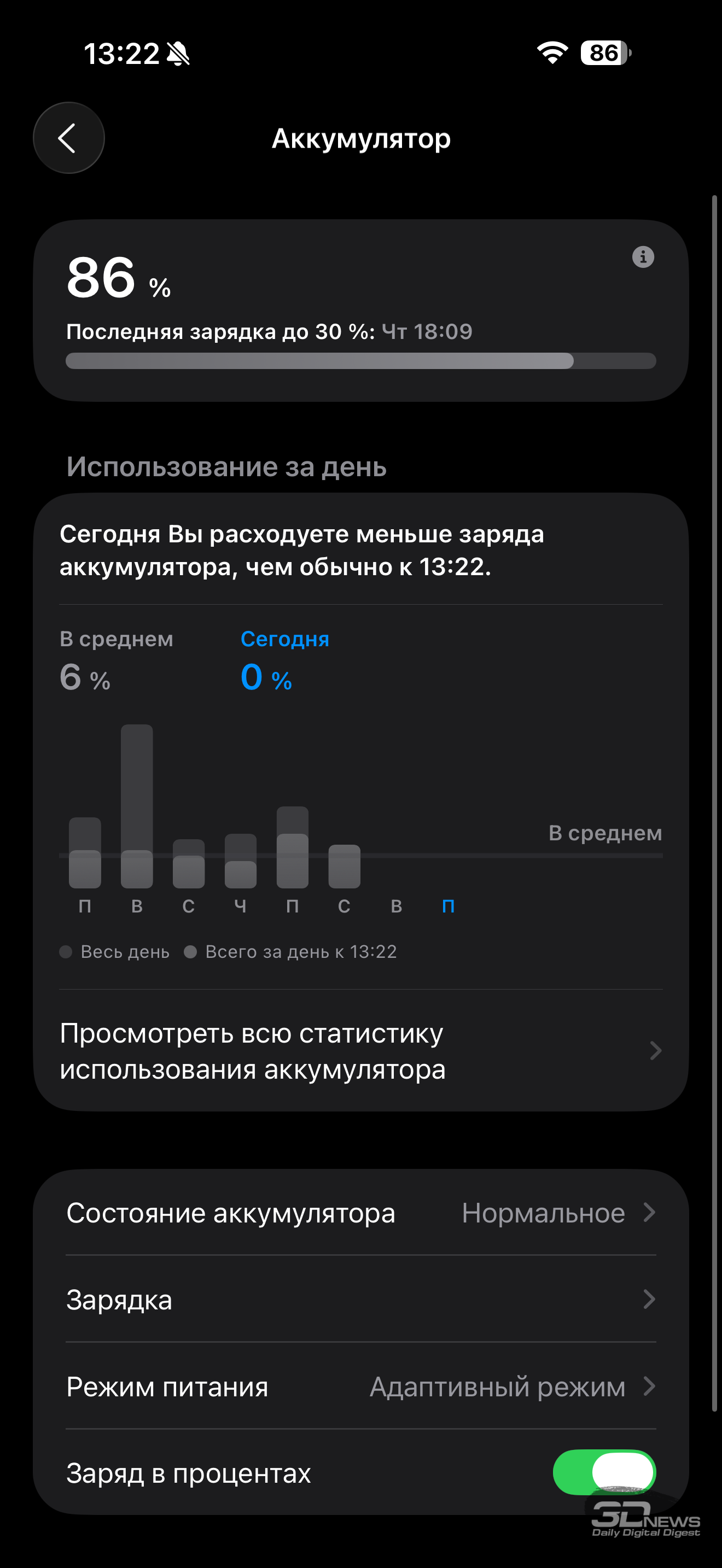
Task: Select the Ч (Thursday) usage bar
Action: point(241,861)
